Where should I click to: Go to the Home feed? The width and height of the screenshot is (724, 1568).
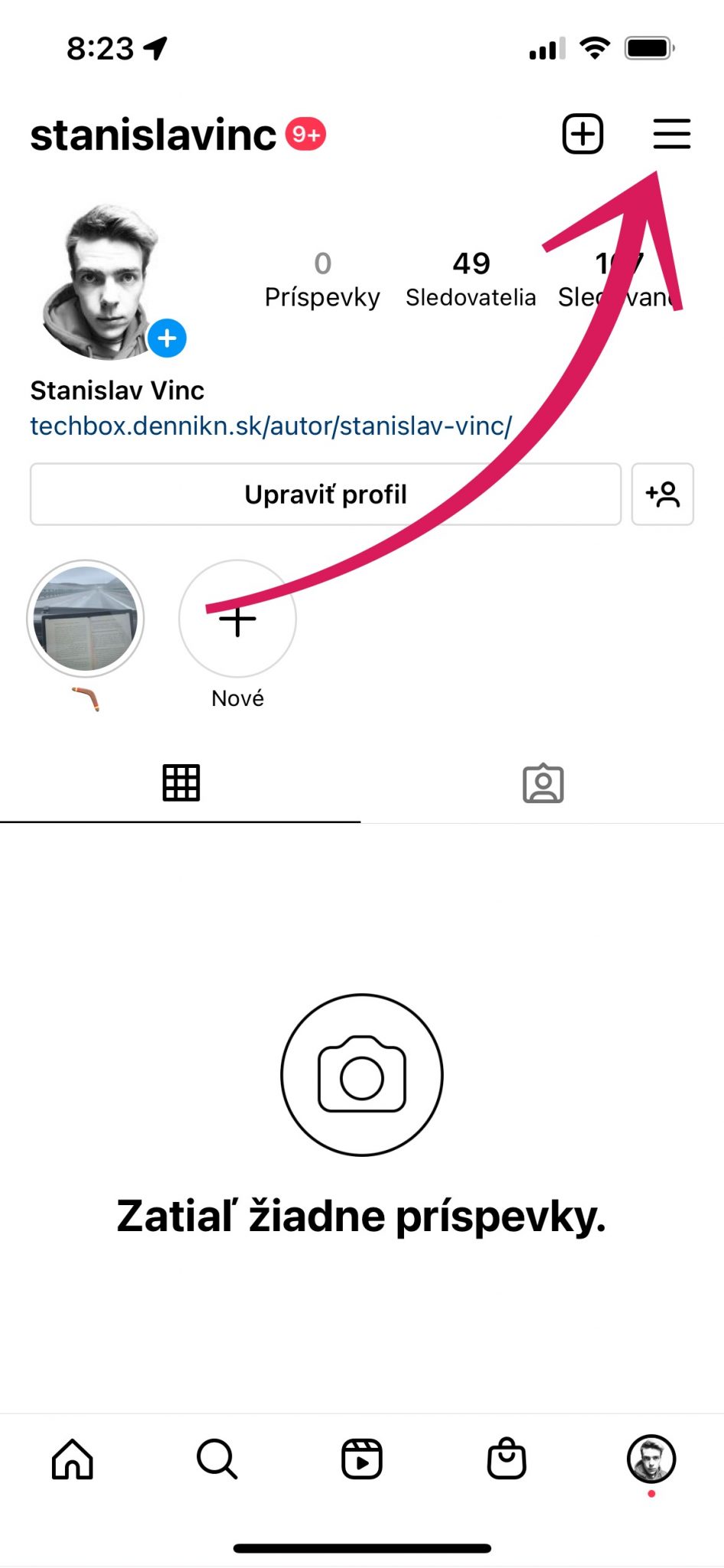[x=73, y=1459]
